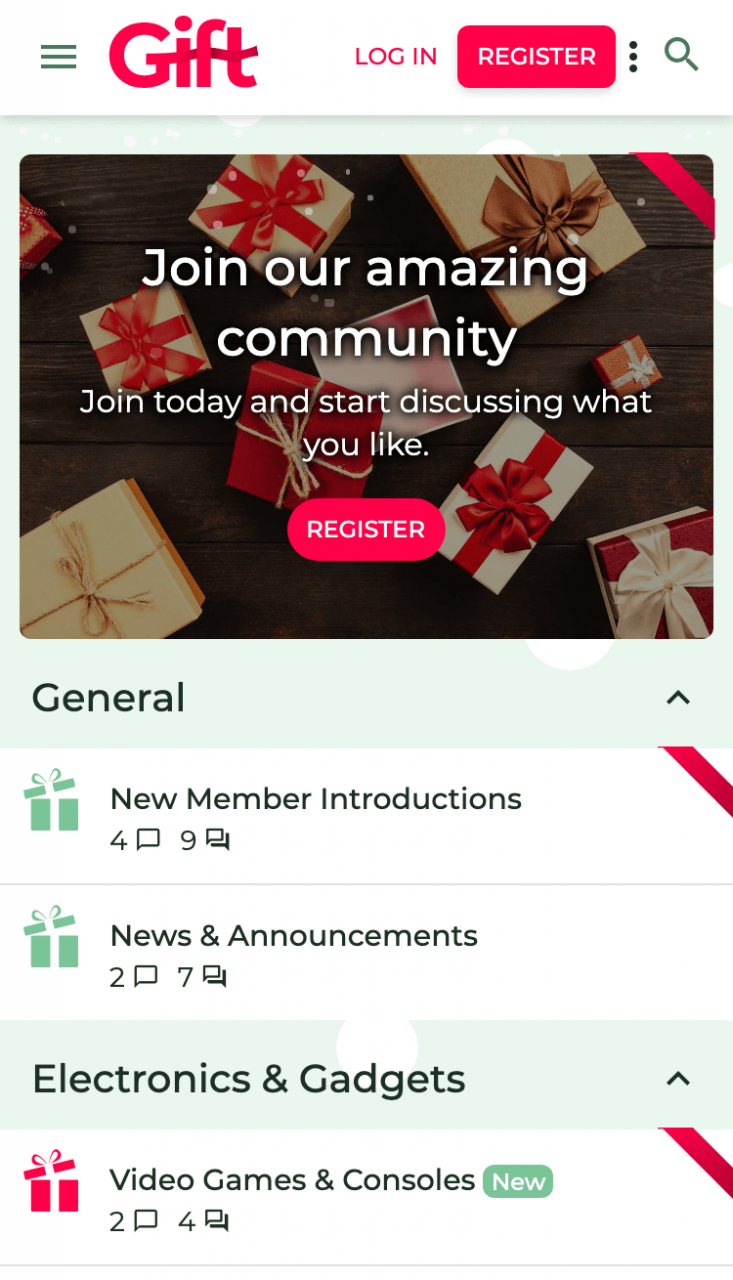The width and height of the screenshot is (733, 1280).
Task: Open the hamburger navigation menu
Action: coord(58,57)
